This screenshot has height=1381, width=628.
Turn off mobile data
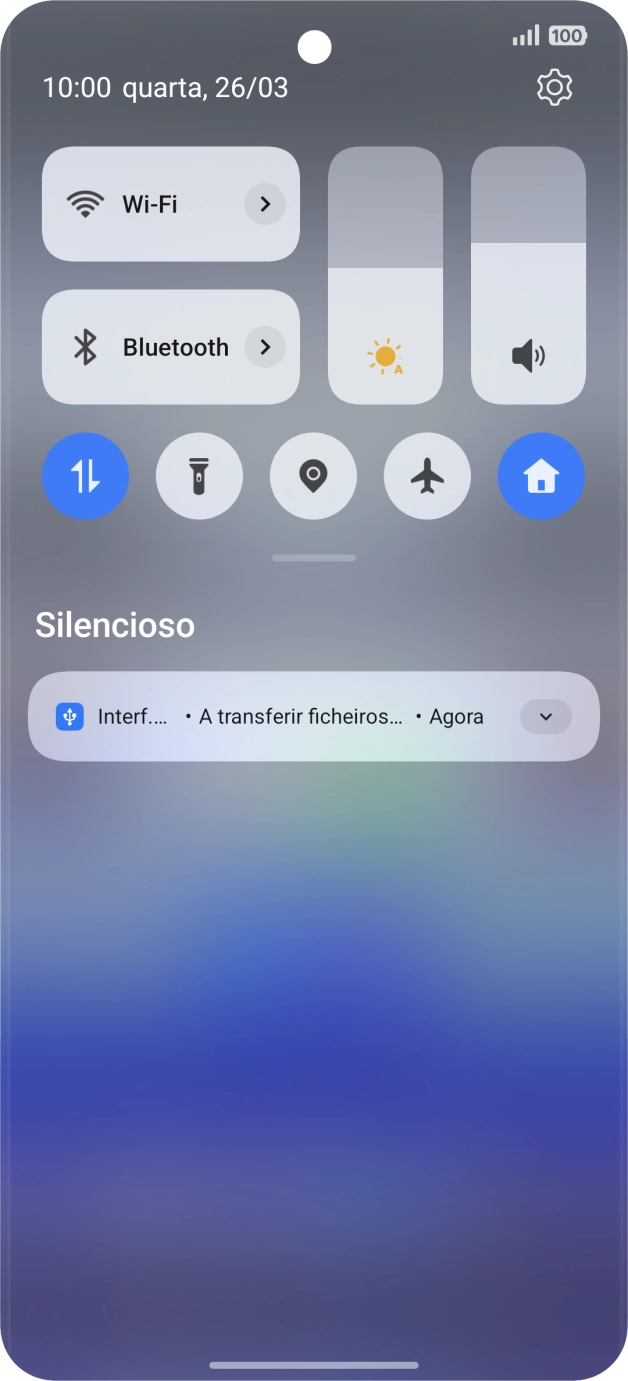click(85, 476)
